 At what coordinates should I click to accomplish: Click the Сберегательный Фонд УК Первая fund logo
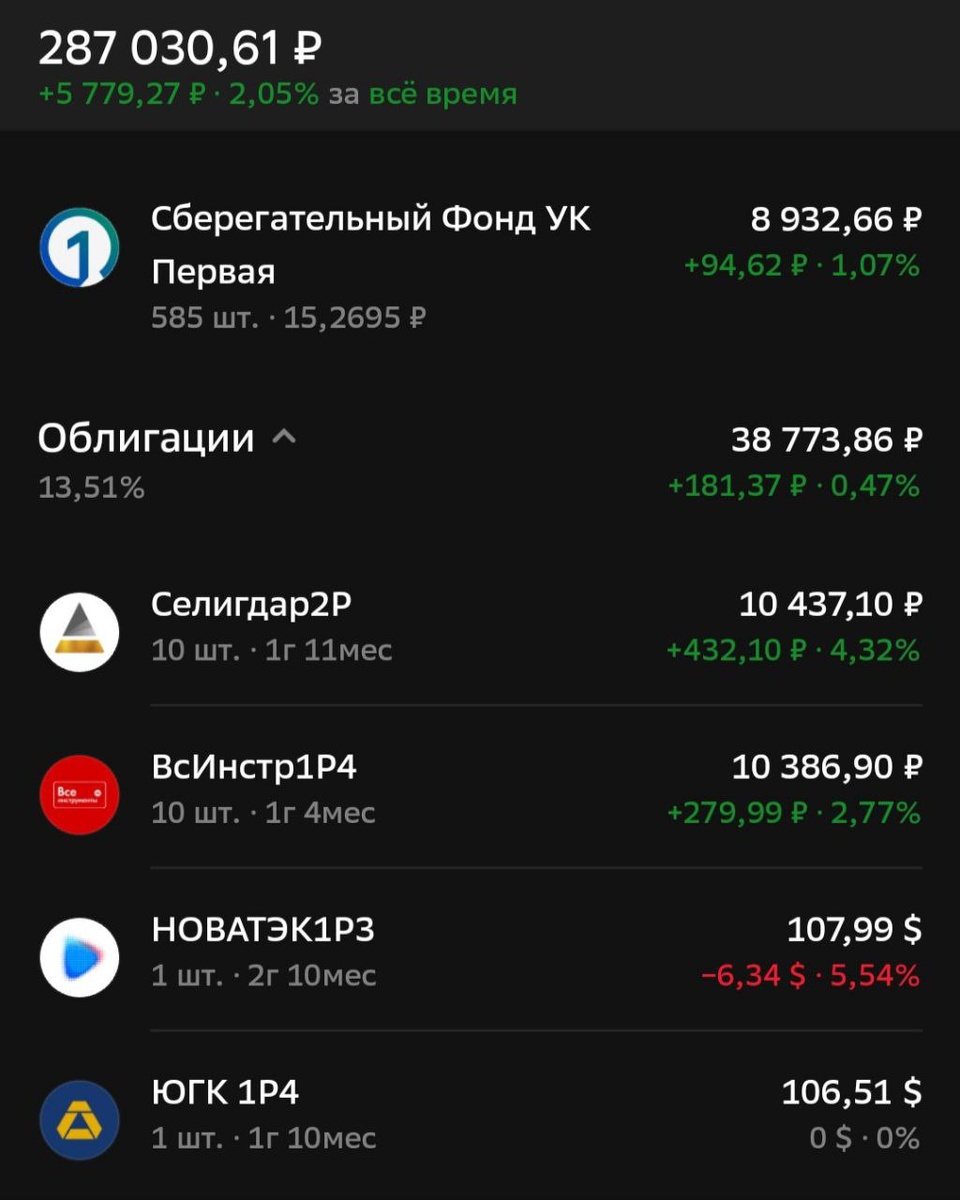(78, 246)
